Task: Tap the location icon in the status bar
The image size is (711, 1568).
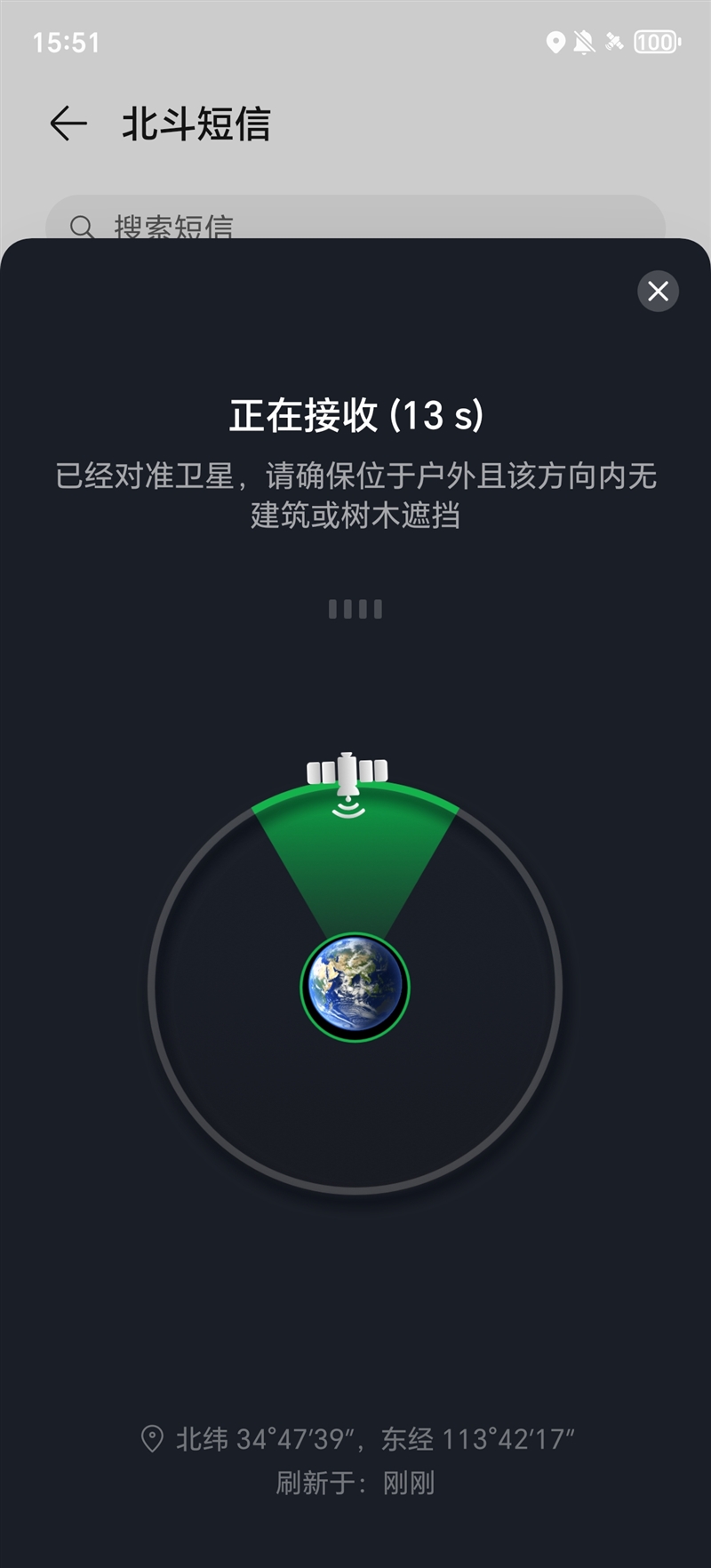Action: (556, 39)
